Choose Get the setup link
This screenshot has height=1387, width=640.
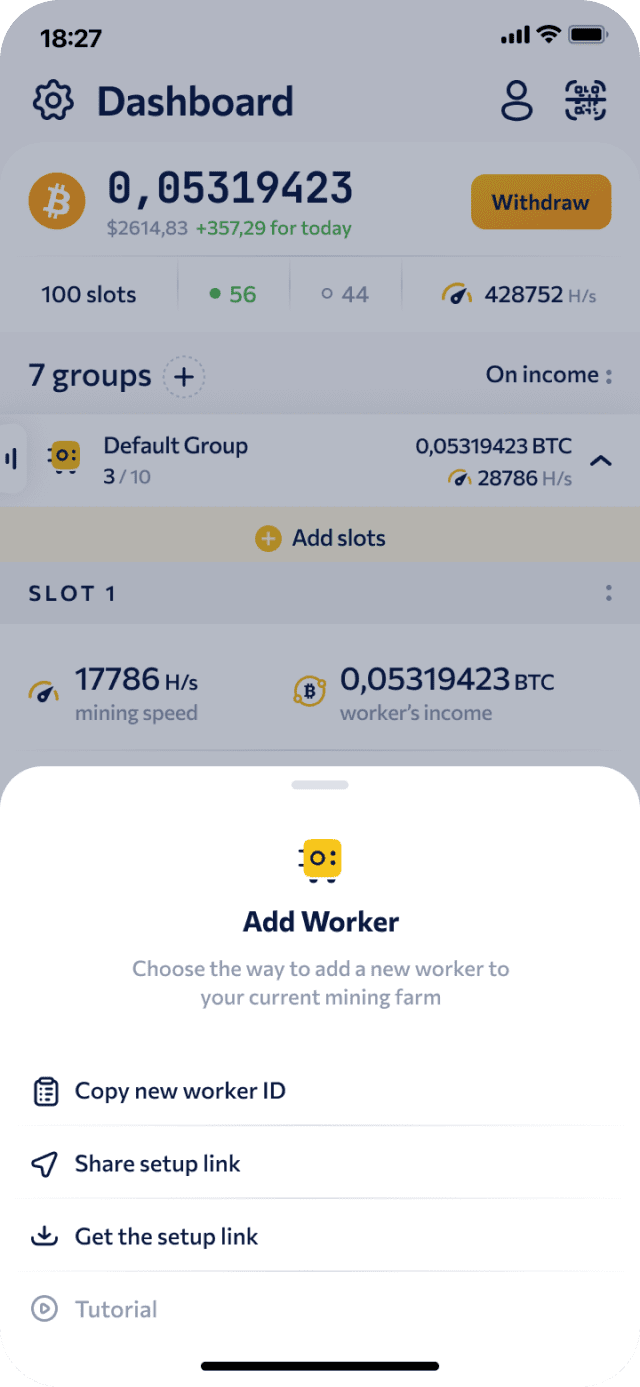tap(320, 1236)
